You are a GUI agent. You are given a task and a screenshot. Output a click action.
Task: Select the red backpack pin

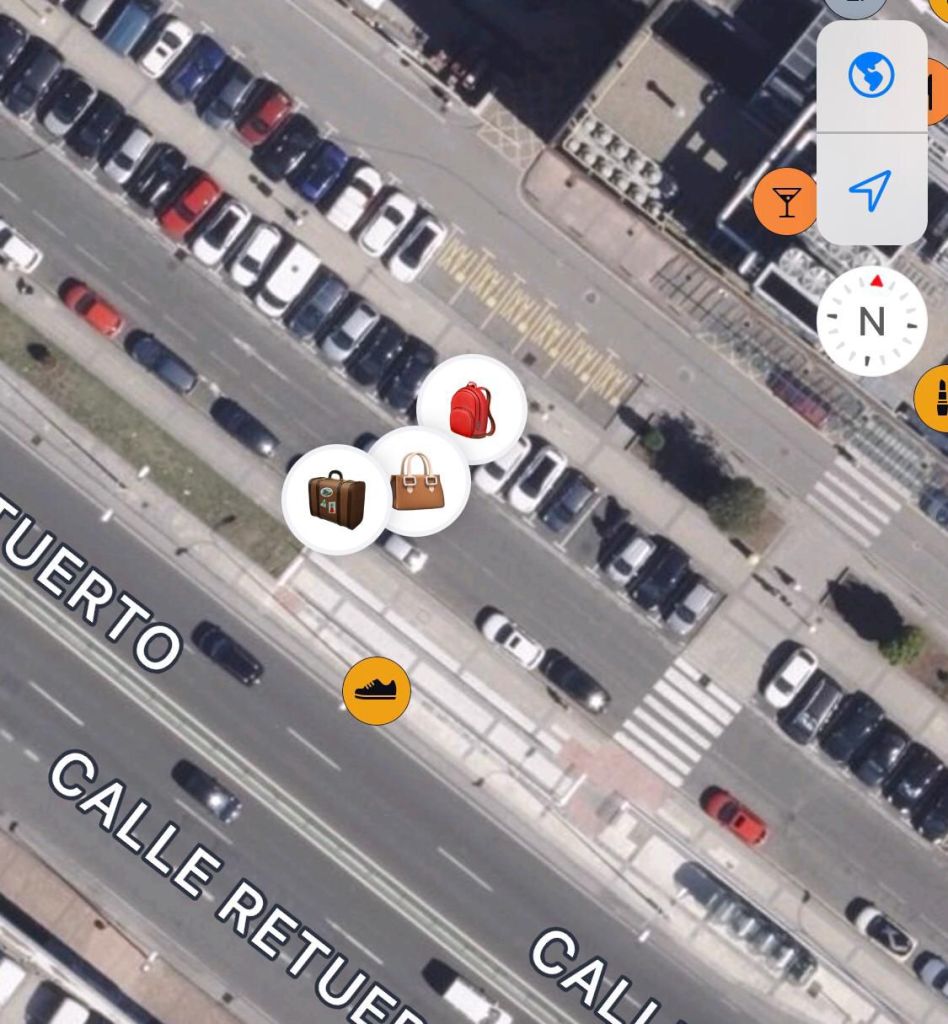[472, 410]
